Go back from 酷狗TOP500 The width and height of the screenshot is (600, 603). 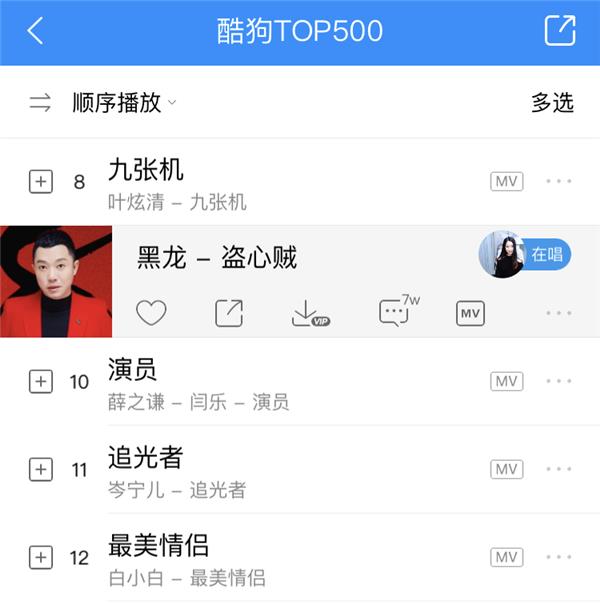tap(35, 31)
